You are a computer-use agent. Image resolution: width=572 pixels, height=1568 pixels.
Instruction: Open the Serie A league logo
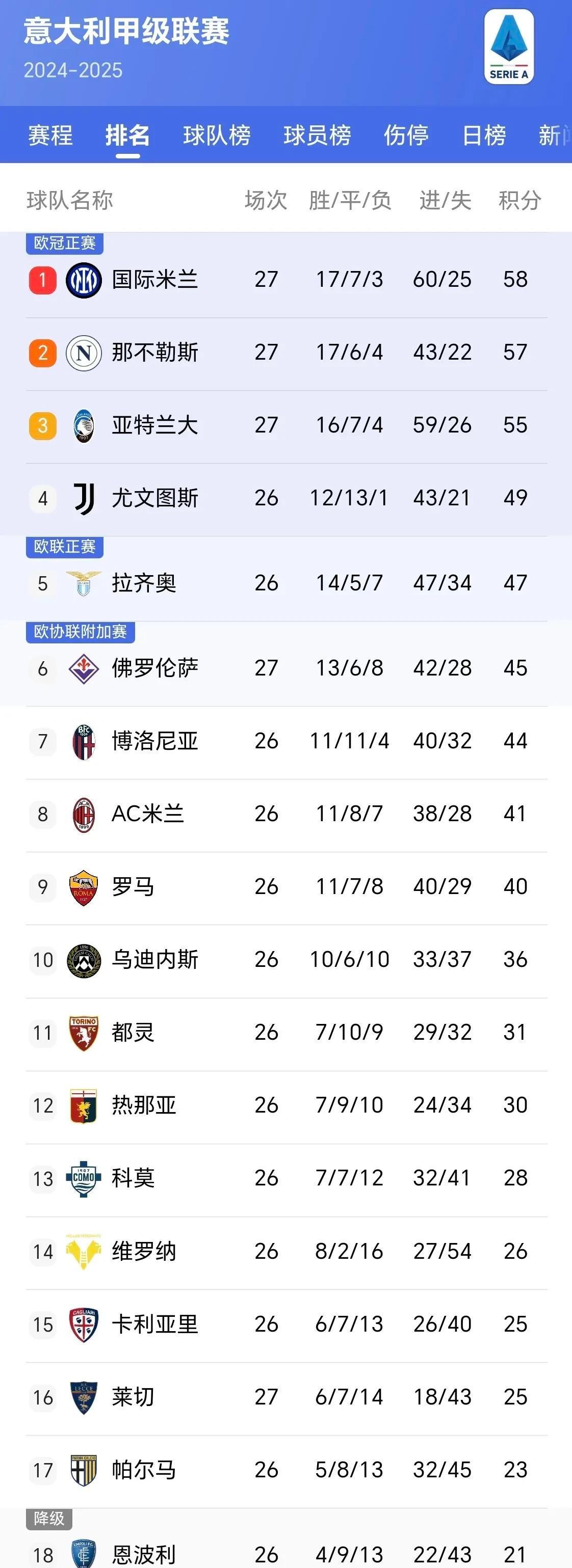tap(509, 44)
